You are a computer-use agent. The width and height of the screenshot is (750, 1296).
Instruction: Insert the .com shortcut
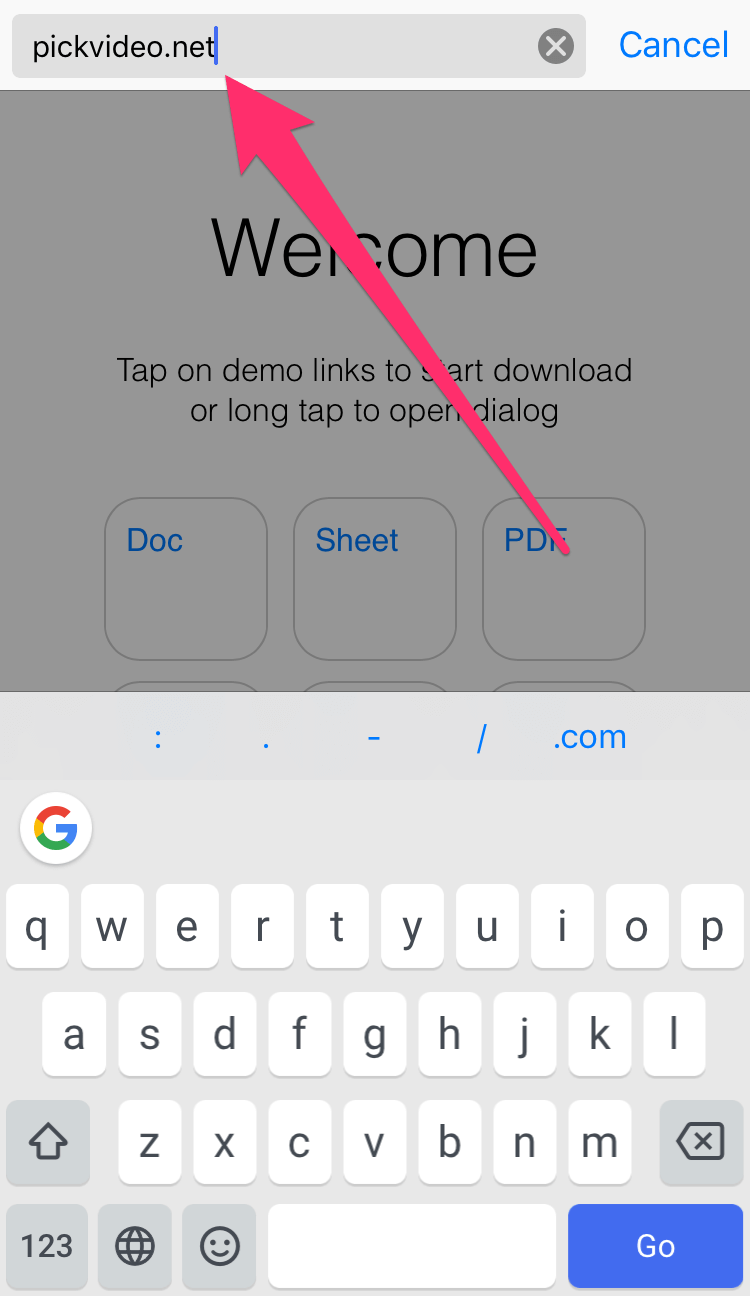[x=590, y=737]
